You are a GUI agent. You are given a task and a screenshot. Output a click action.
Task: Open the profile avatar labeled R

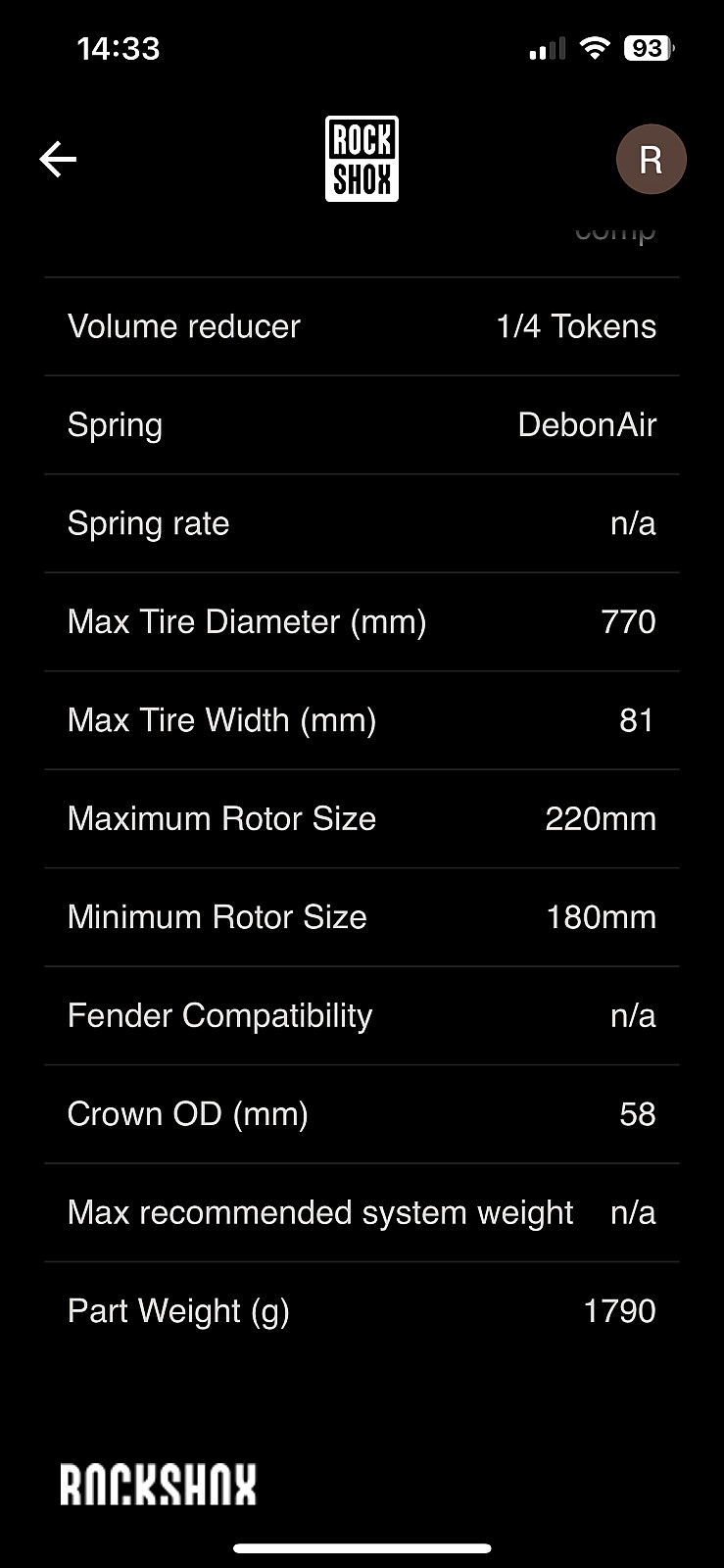[x=651, y=159]
